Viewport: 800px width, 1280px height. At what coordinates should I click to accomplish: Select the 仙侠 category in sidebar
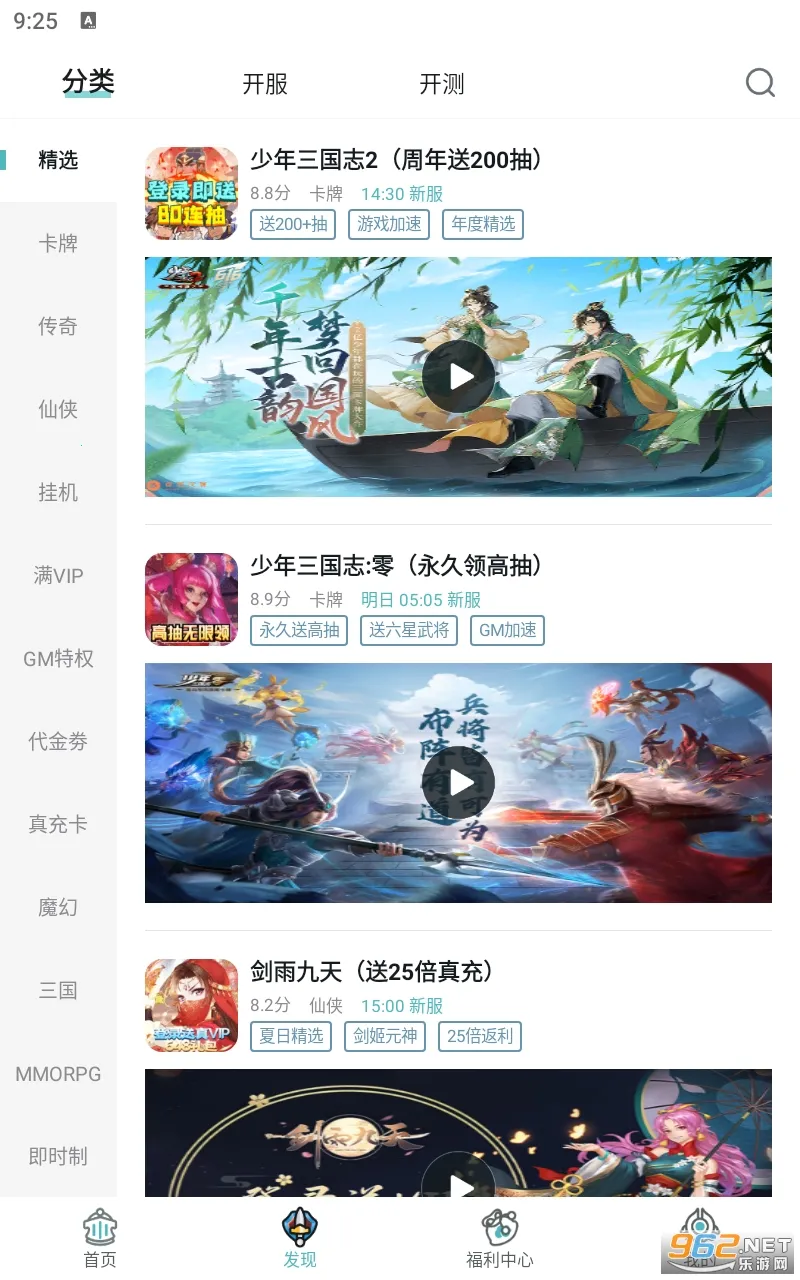click(56, 410)
